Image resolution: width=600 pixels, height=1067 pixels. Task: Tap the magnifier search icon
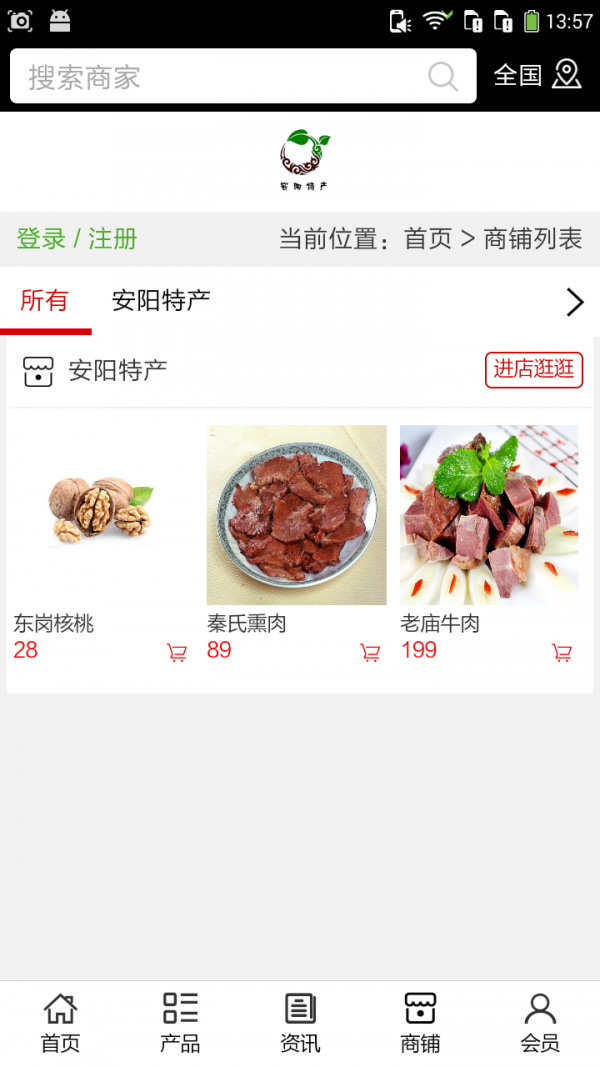pyautogui.click(x=442, y=77)
